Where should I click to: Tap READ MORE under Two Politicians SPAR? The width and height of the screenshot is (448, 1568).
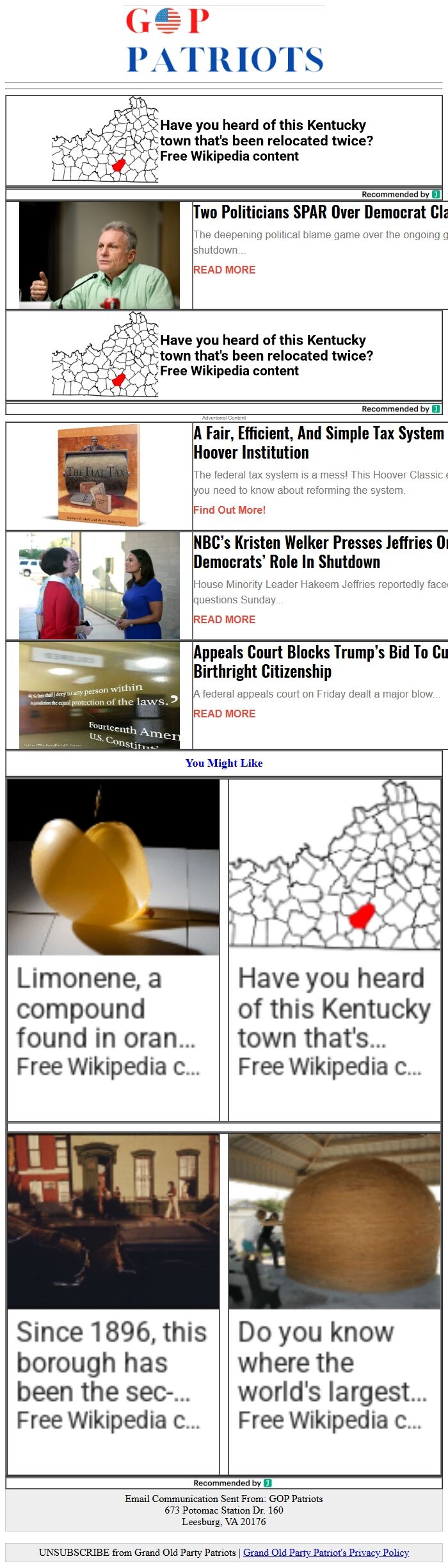(x=224, y=270)
